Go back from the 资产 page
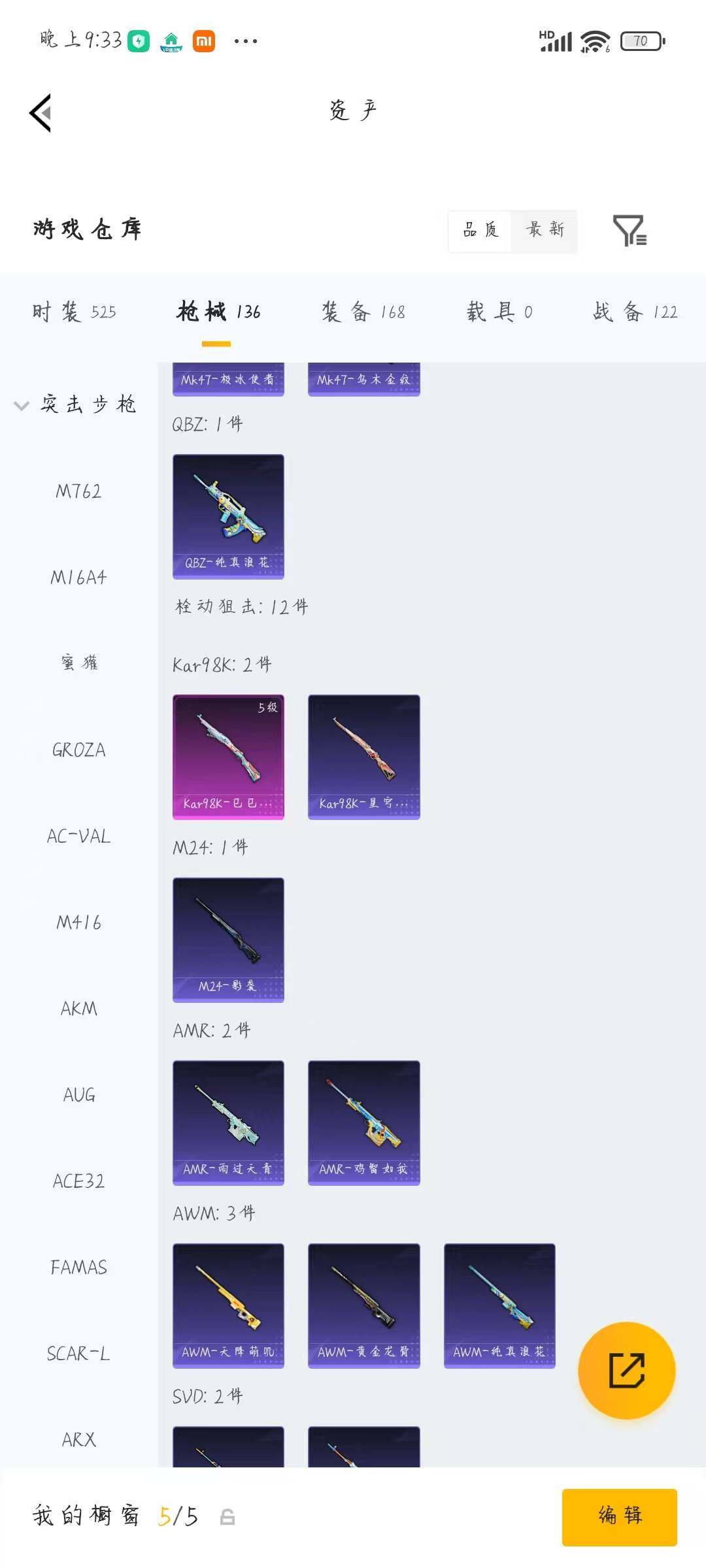Viewport: 706px width, 1568px height. (41, 113)
